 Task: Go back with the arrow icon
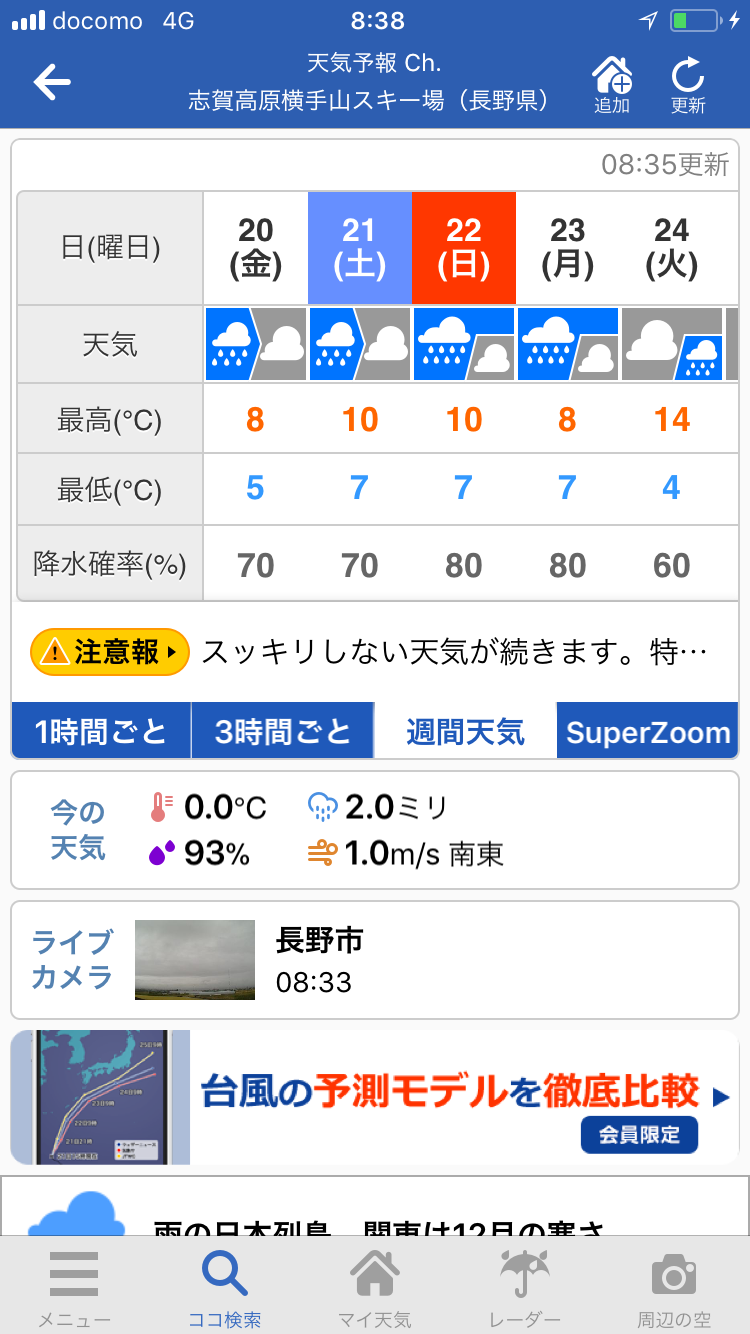[52, 82]
